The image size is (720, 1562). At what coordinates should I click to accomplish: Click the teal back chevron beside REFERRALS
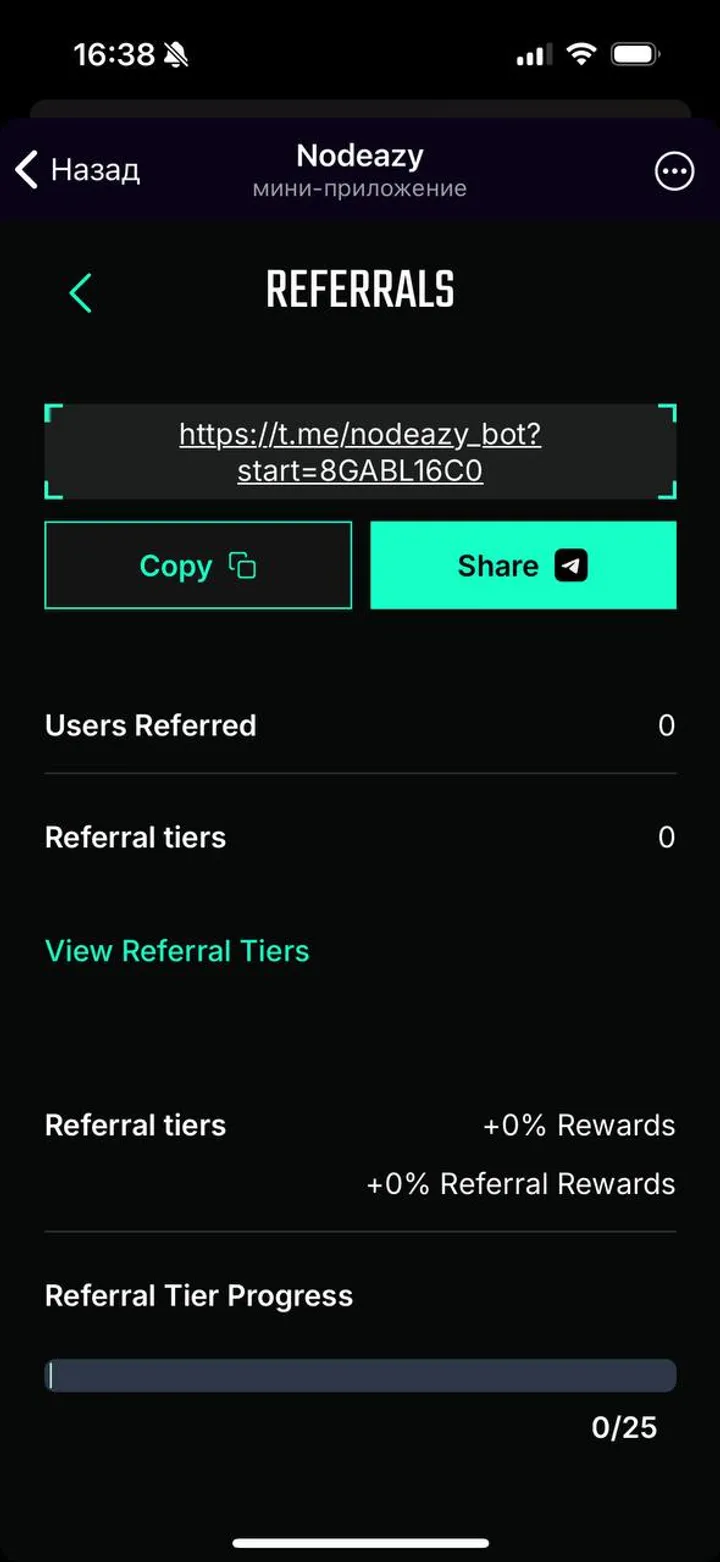[x=79, y=292]
